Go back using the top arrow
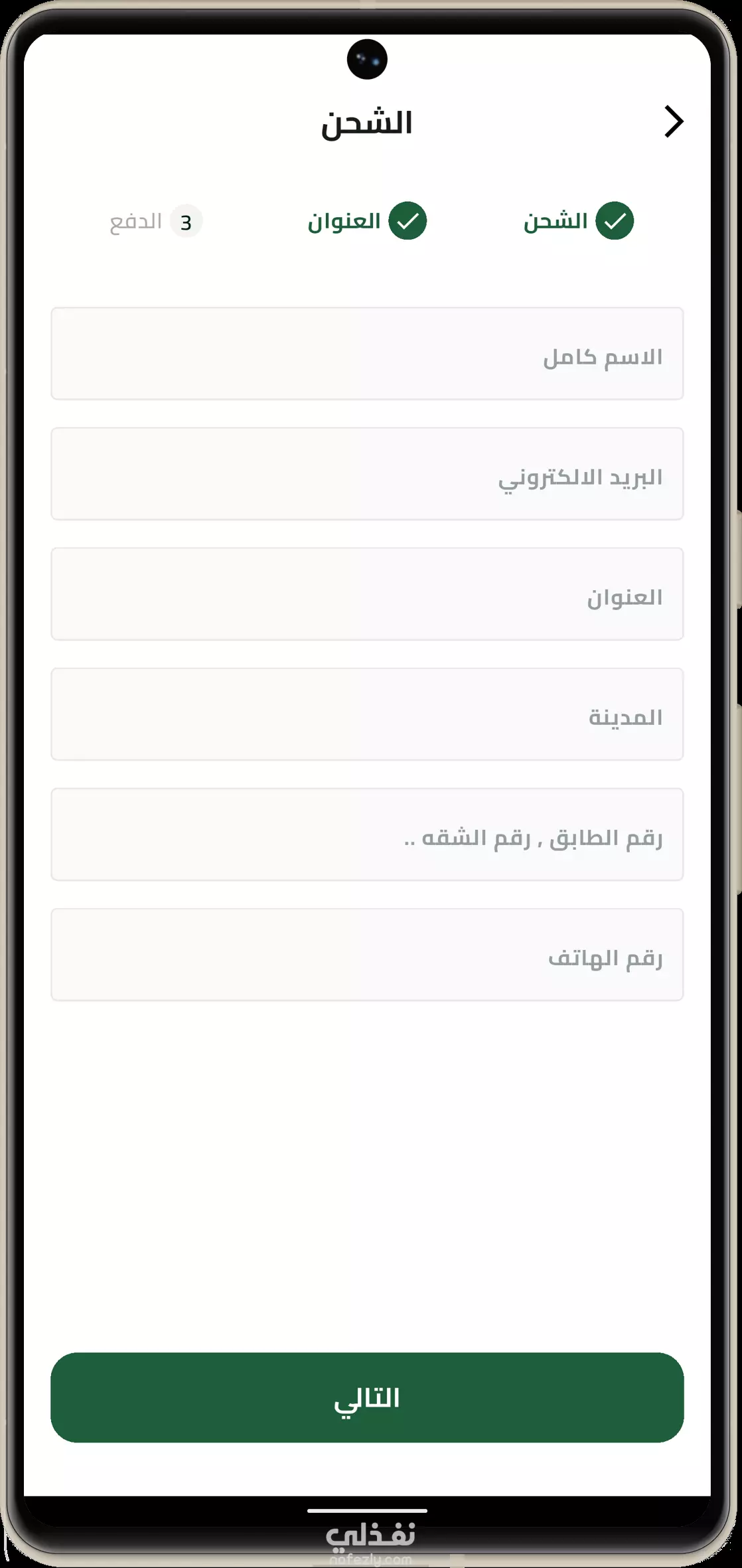The image size is (742, 1568). coord(674,122)
